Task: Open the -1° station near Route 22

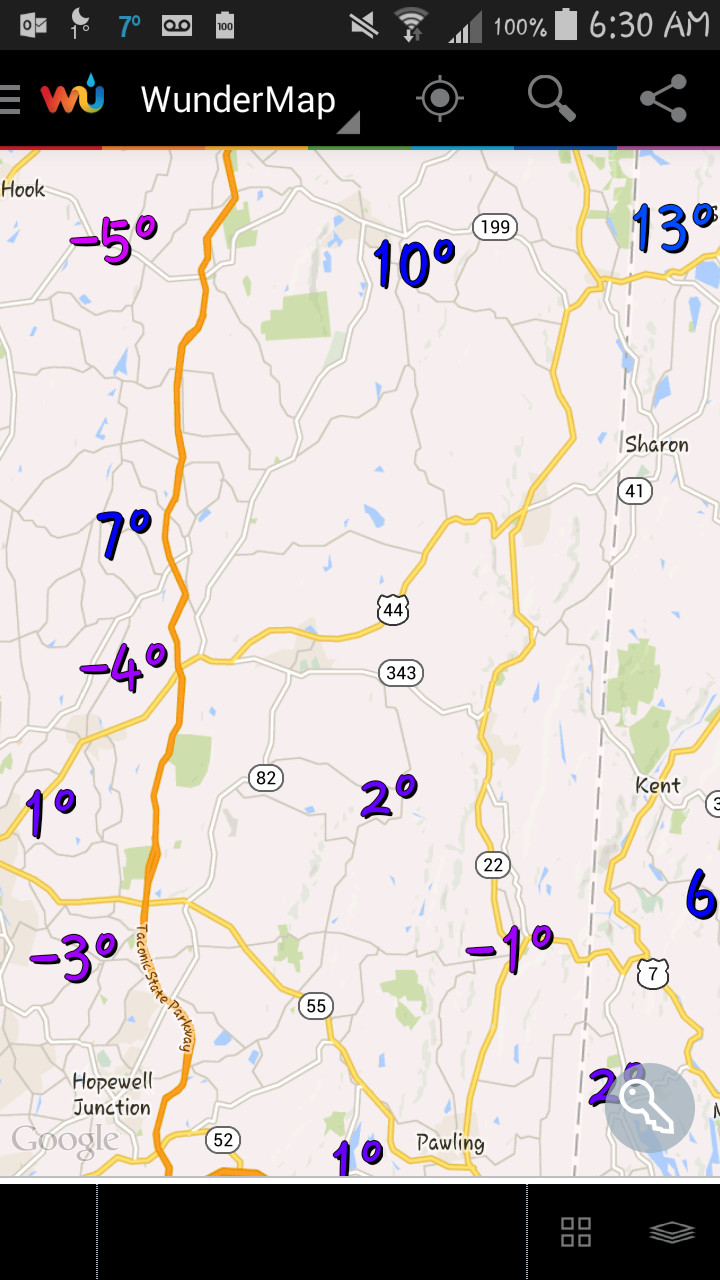Action: [509, 948]
